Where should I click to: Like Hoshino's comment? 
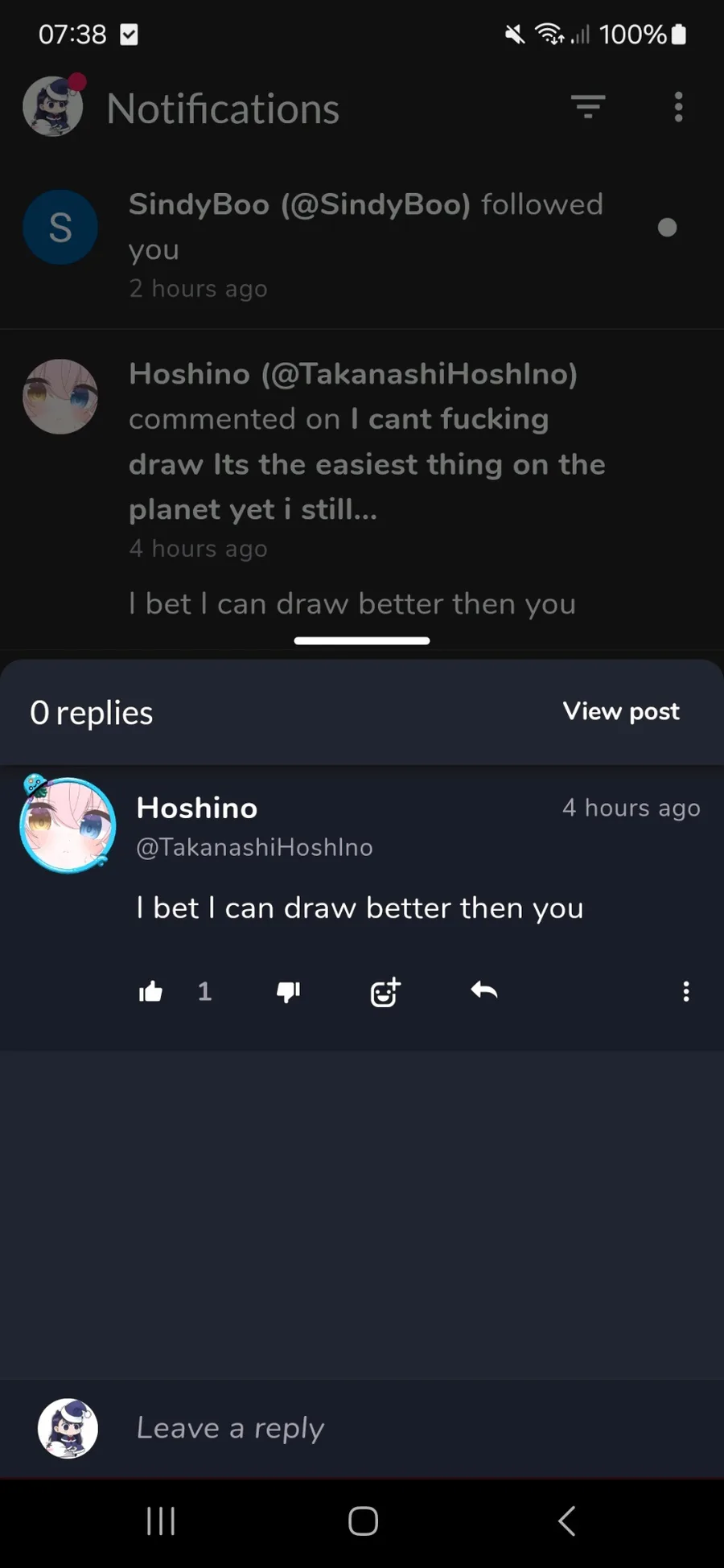(x=150, y=992)
